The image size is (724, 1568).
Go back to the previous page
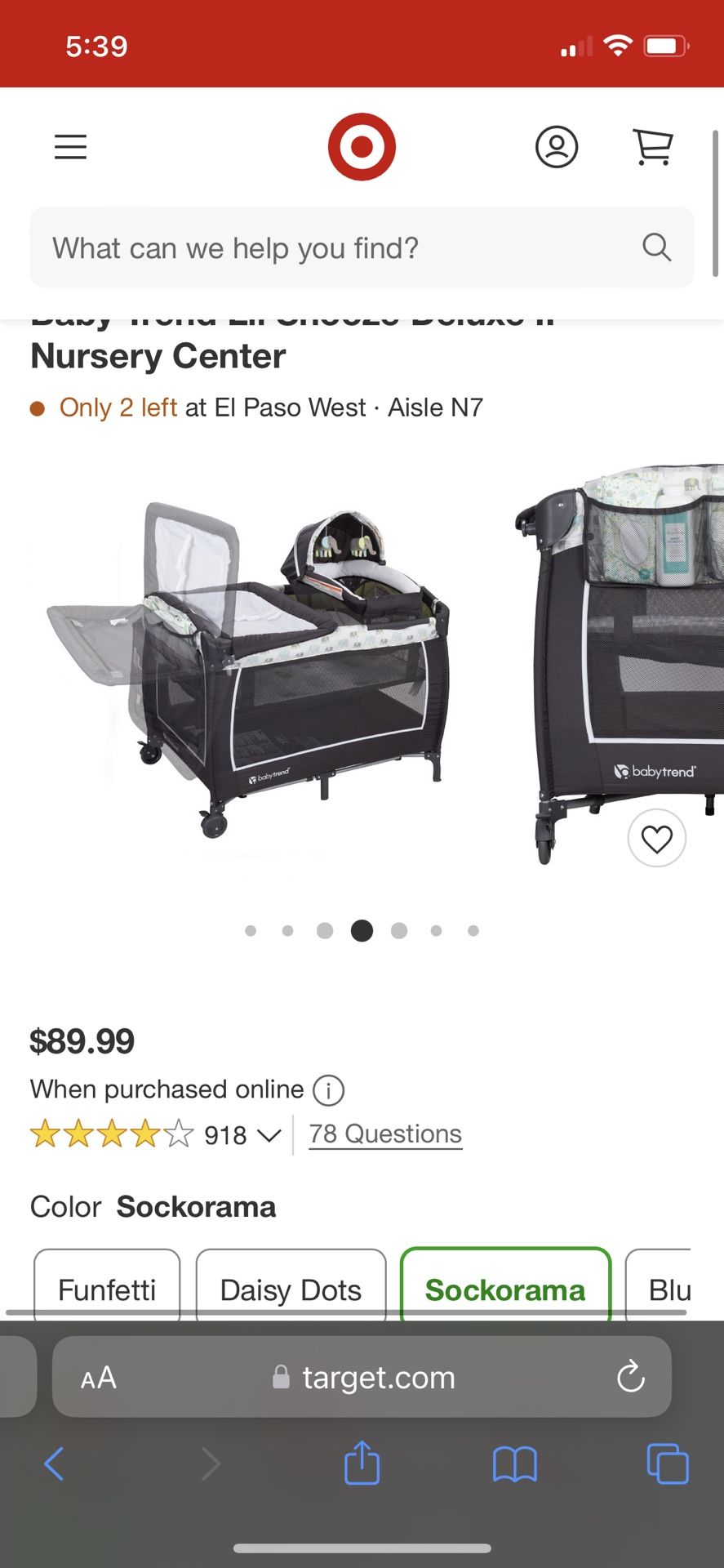point(54,1463)
